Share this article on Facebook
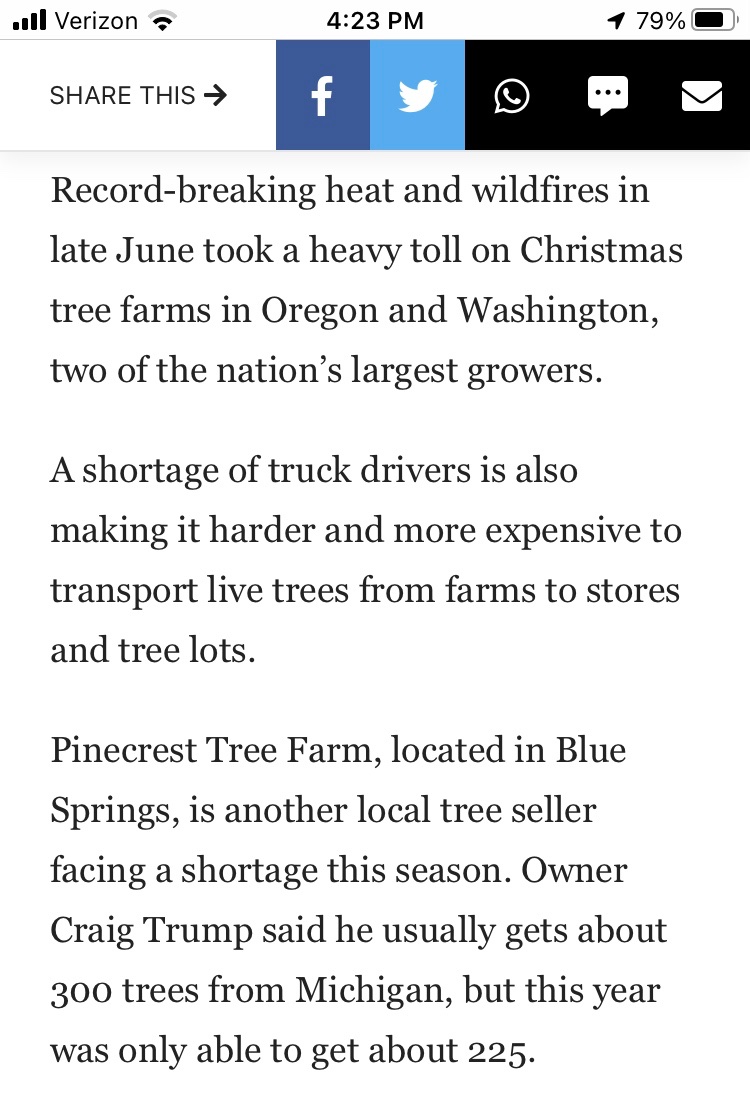This screenshot has height=1120, width=750. point(322,96)
